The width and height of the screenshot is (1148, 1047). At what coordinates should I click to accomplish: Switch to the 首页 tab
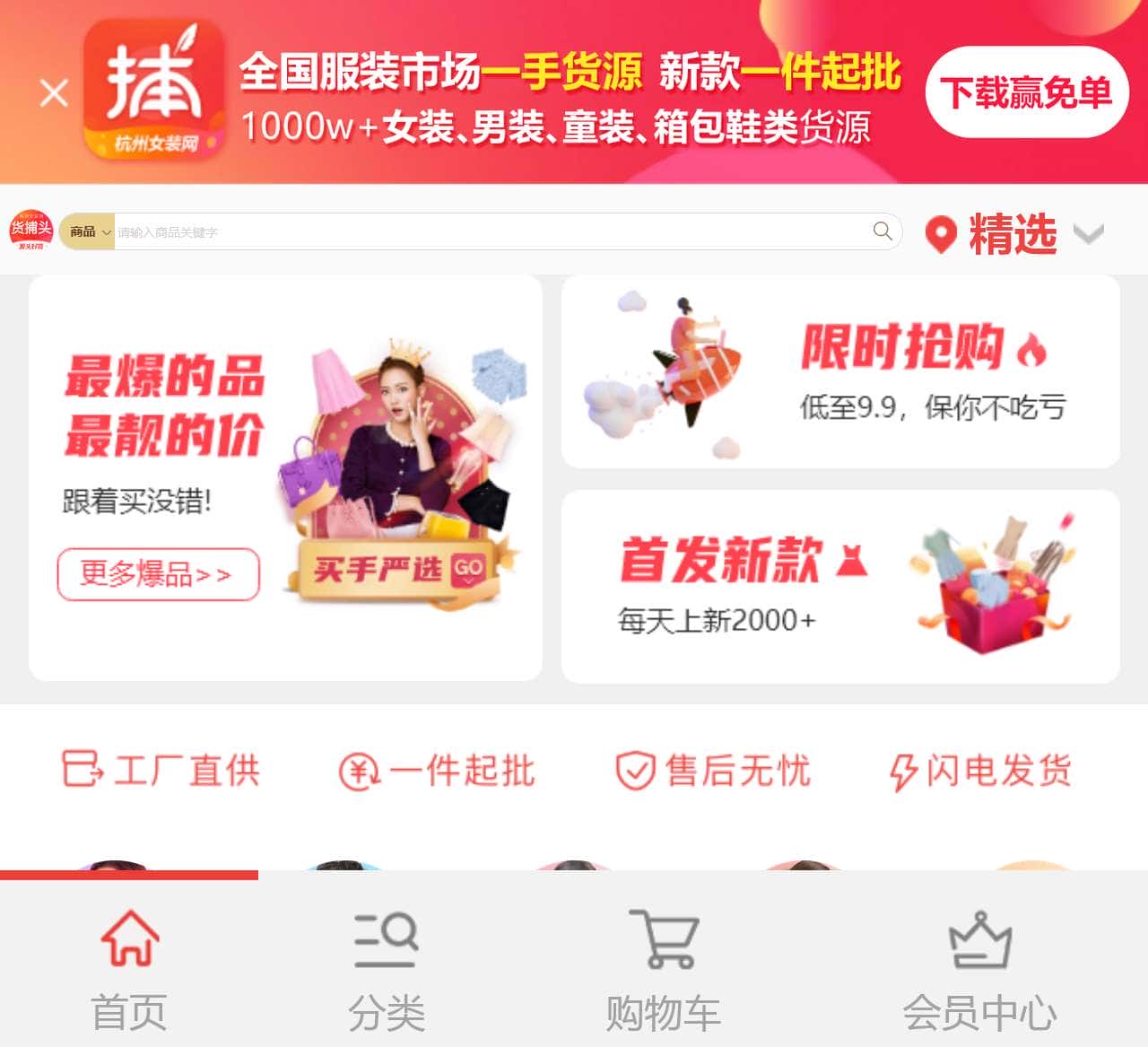coord(129,969)
